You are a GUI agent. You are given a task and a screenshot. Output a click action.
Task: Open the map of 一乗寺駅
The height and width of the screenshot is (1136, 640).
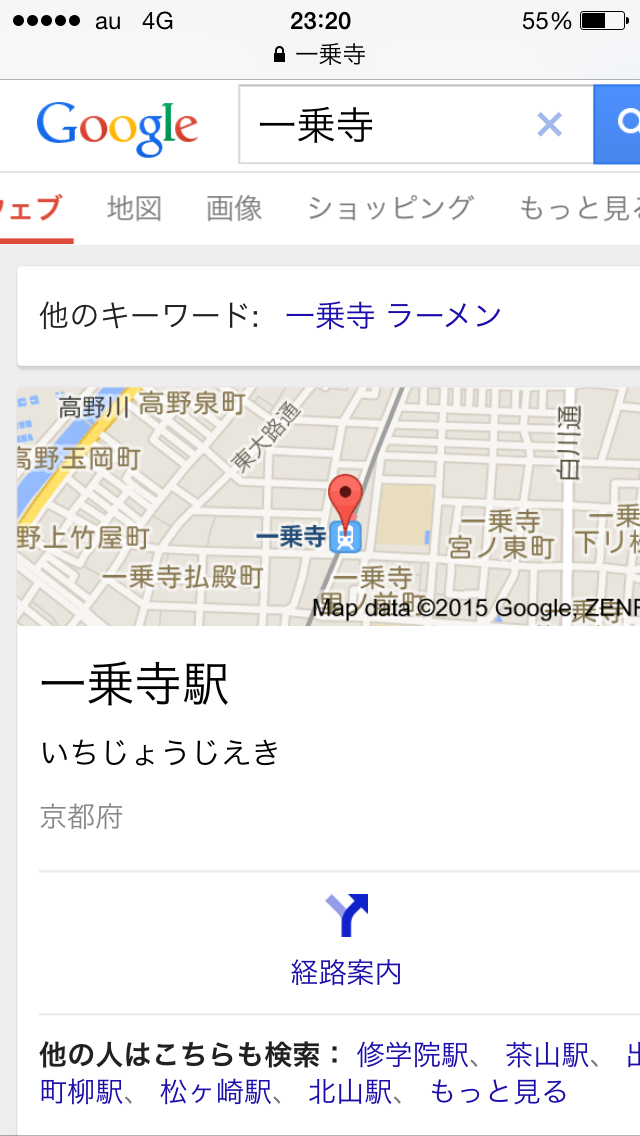328,506
